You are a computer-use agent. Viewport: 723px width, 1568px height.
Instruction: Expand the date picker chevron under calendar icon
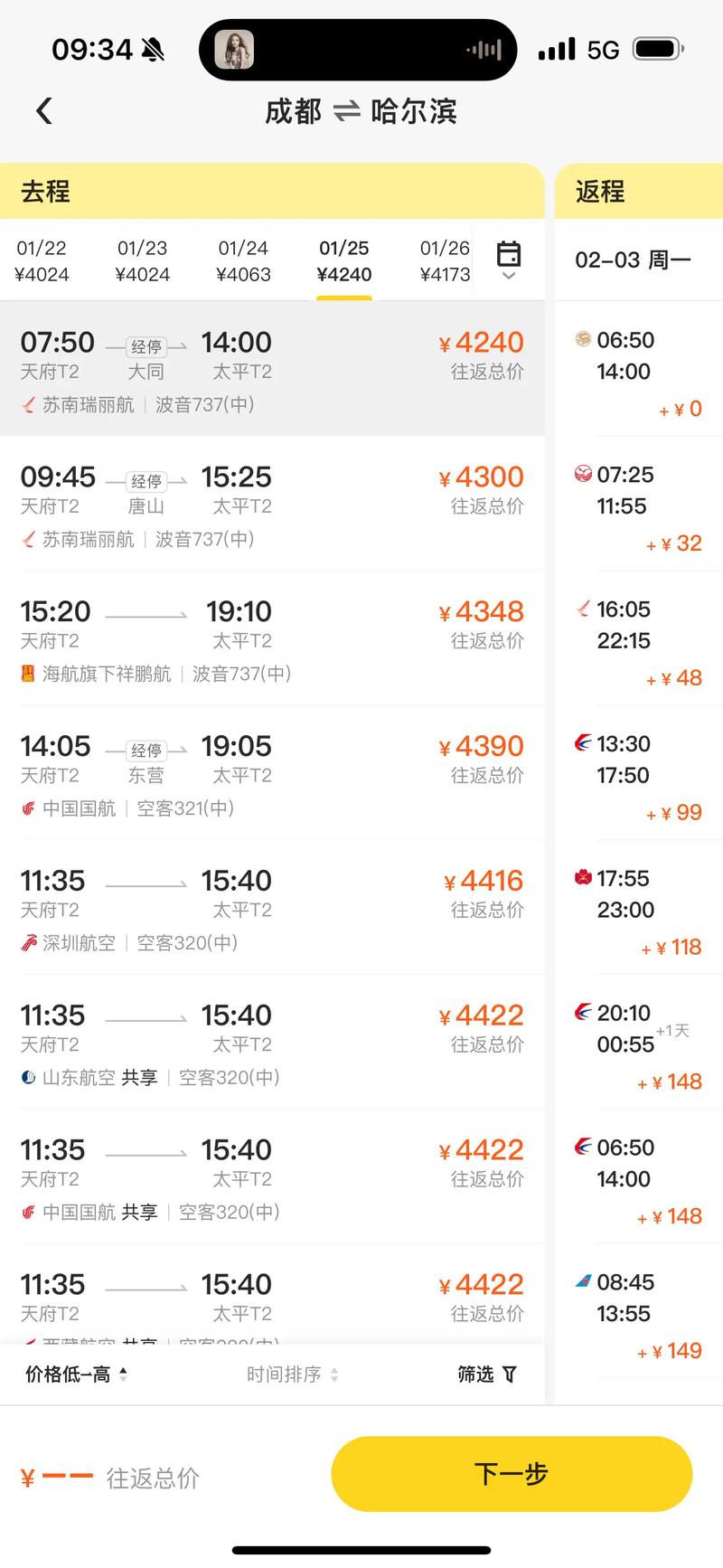507,276
